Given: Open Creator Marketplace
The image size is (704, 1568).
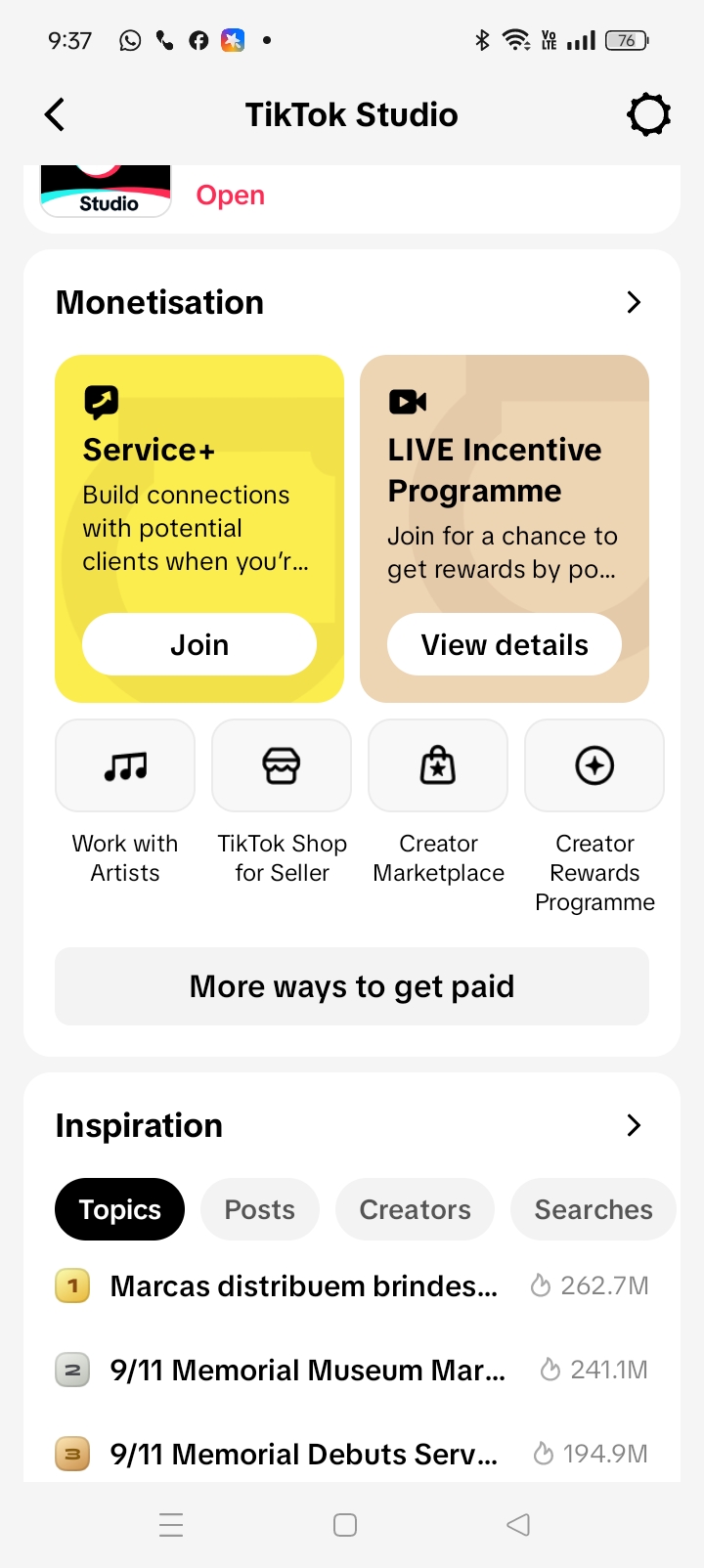Looking at the screenshot, I should [x=438, y=804].
